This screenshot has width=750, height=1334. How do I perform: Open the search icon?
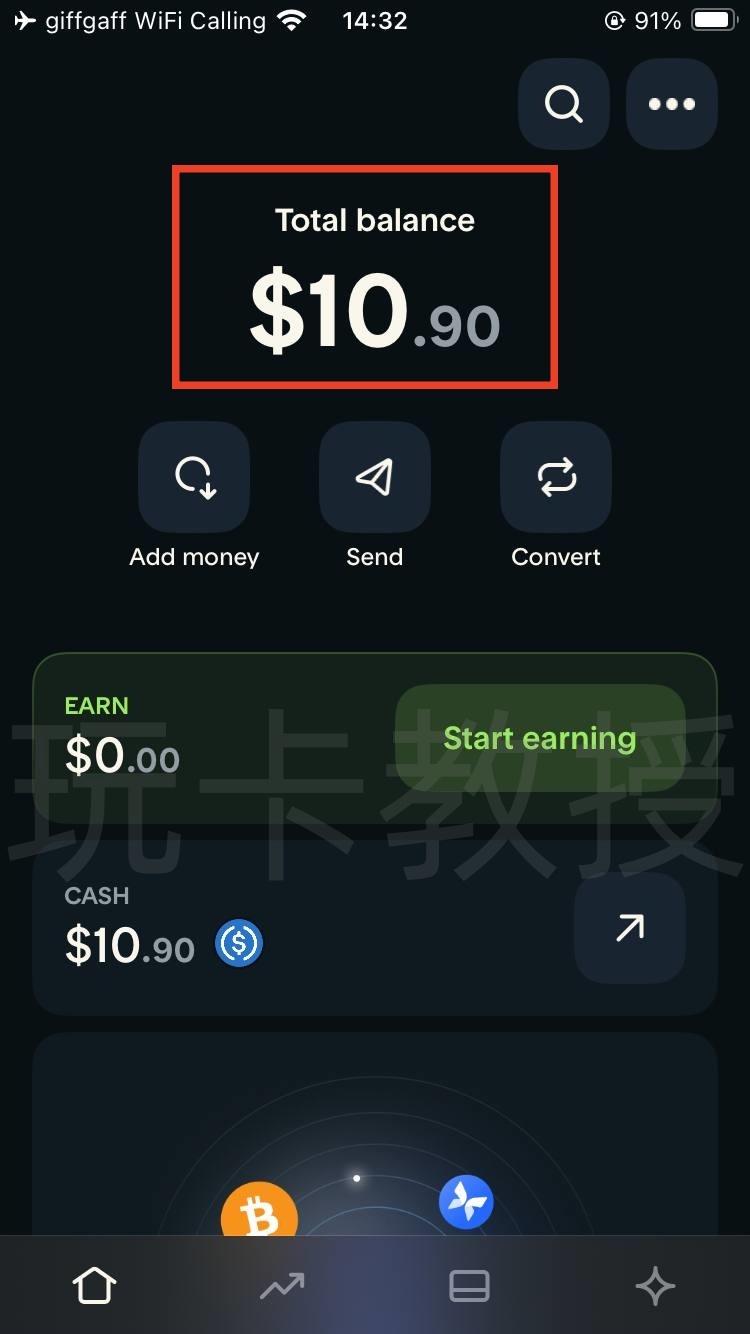pyautogui.click(x=563, y=104)
